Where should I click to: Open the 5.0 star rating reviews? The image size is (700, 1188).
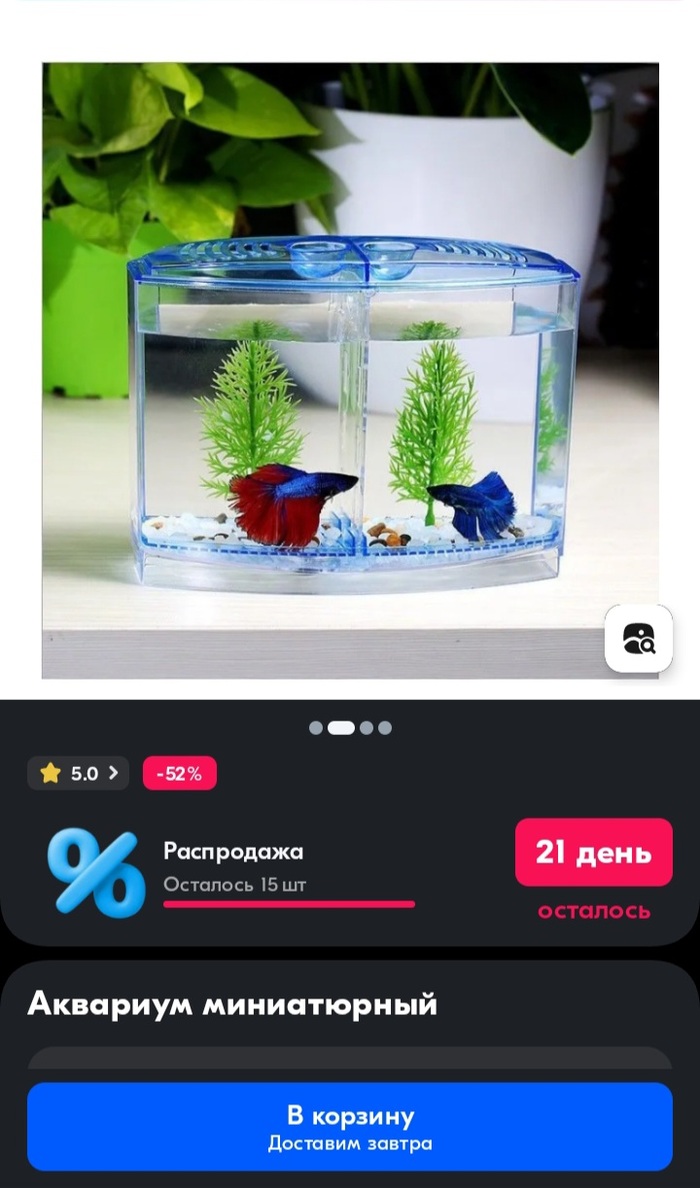78,773
